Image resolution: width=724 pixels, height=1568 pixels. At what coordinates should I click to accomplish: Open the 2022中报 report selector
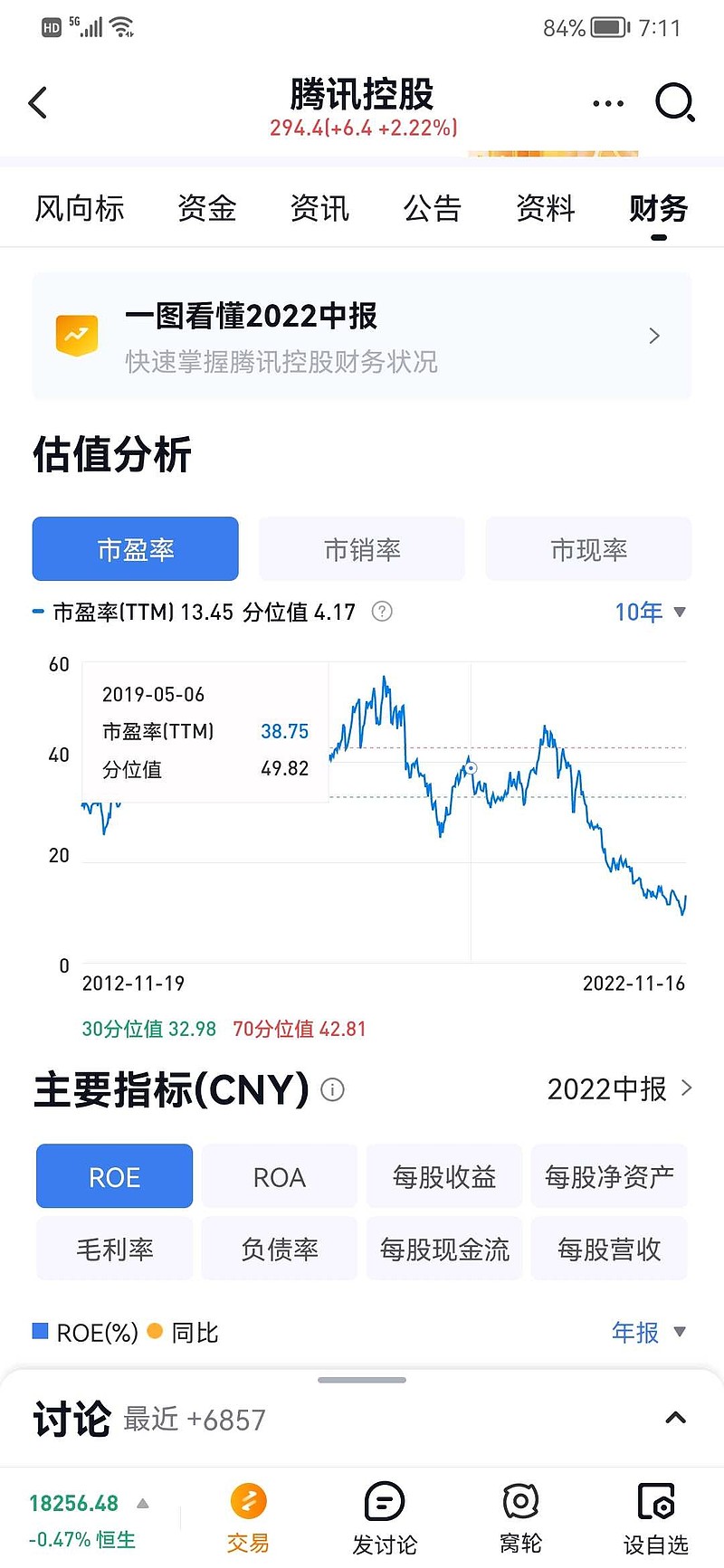click(x=620, y=1088)
